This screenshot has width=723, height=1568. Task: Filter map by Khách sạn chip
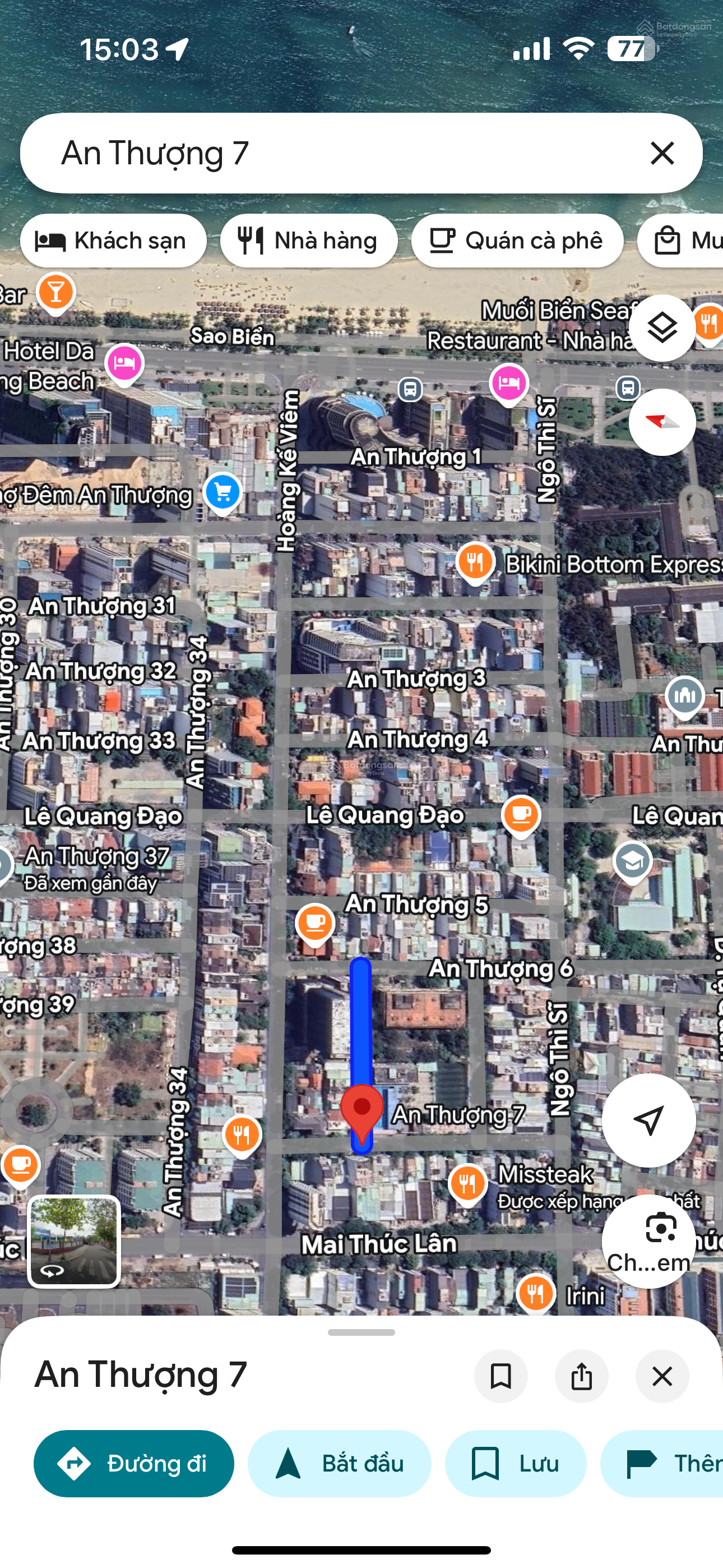pos(113,241)
